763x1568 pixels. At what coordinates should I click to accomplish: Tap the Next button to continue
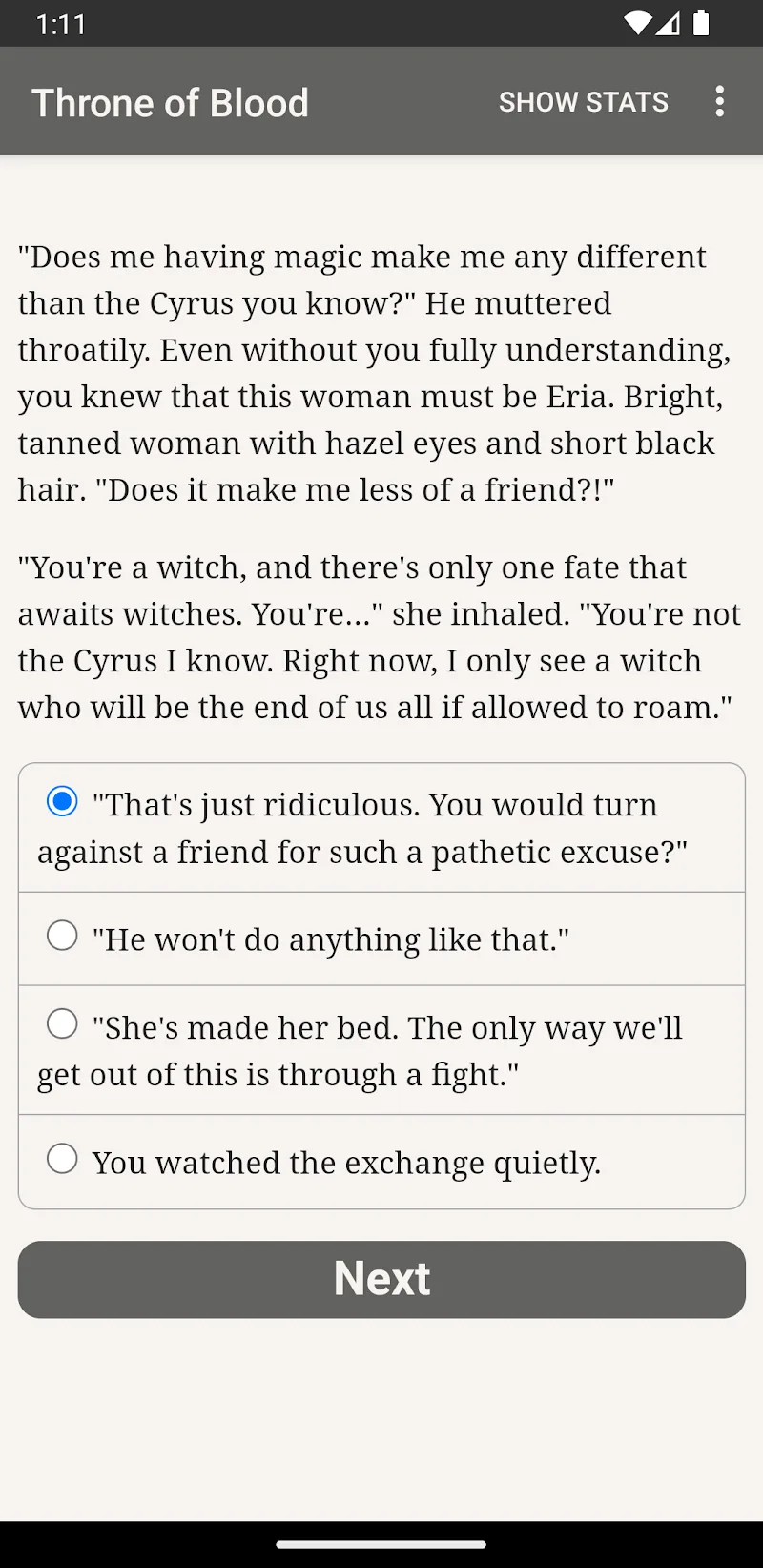point(381,1279)
